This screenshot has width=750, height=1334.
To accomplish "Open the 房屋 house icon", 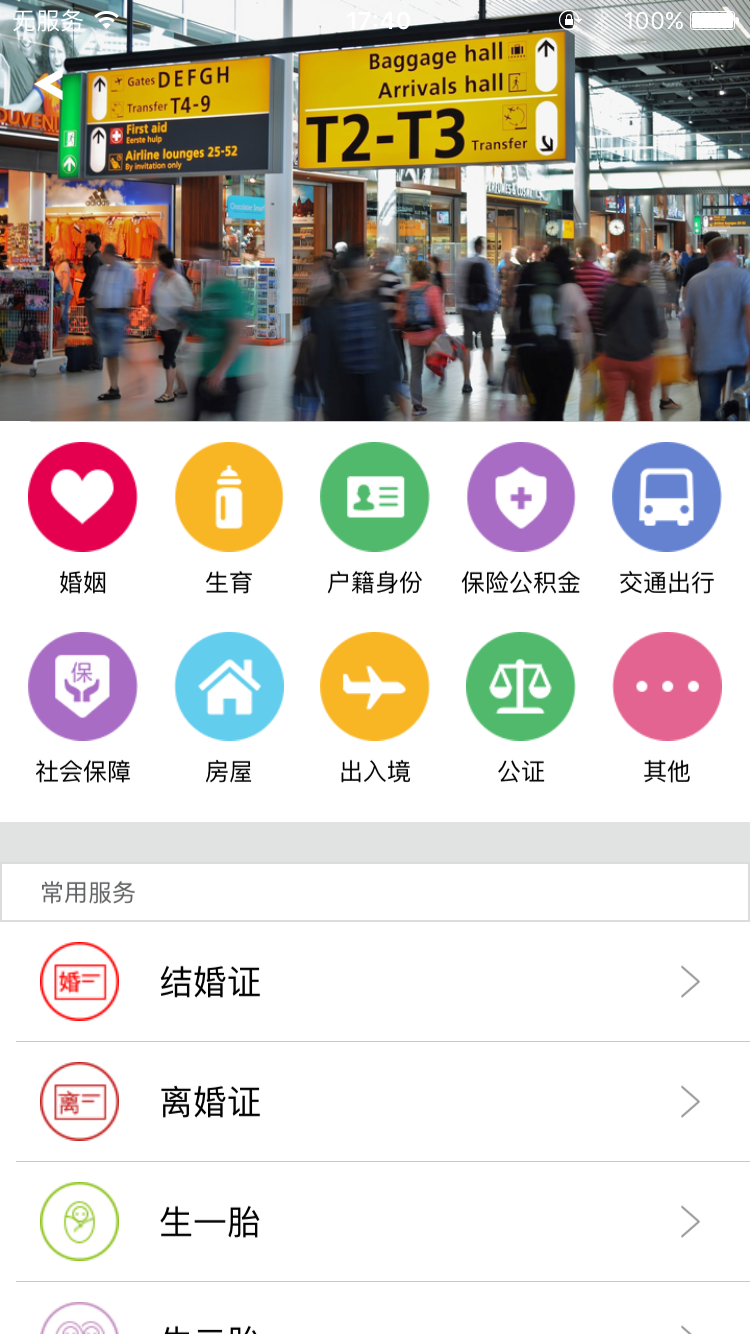I will pyautogui.click(x=228, y=686).
